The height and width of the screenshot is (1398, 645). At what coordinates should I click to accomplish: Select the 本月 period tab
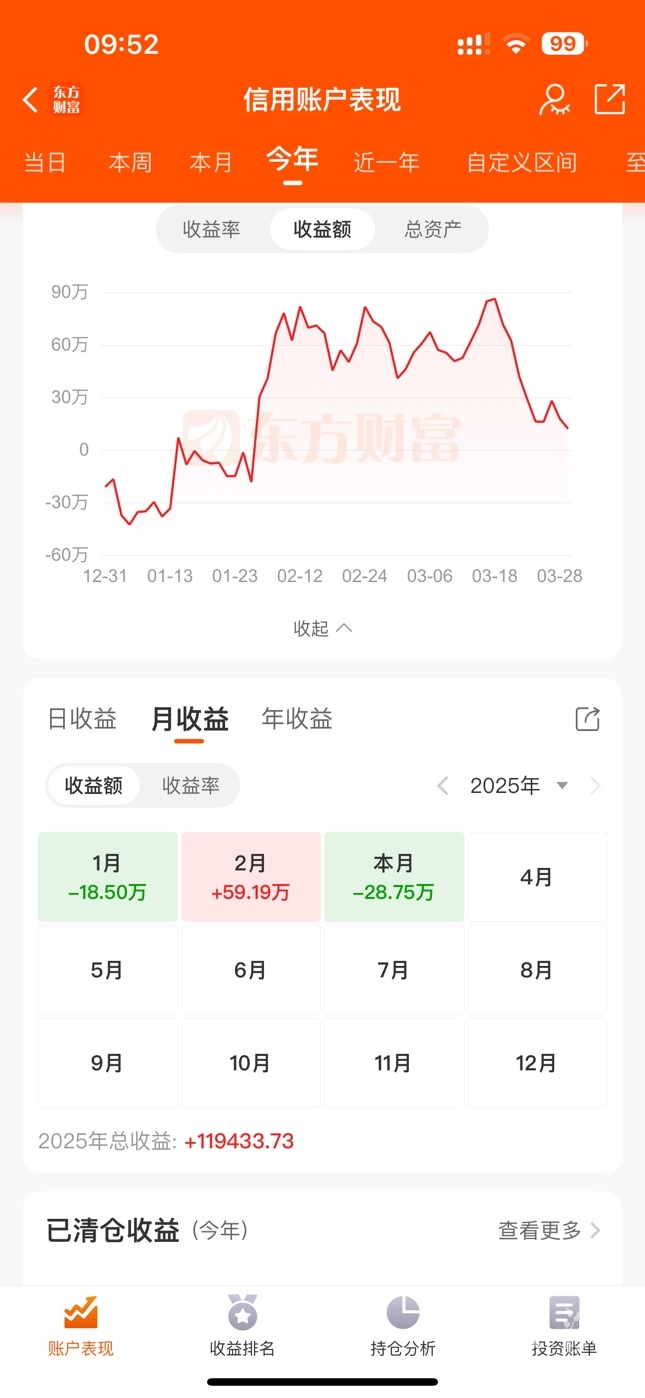(x=211, y=162)
